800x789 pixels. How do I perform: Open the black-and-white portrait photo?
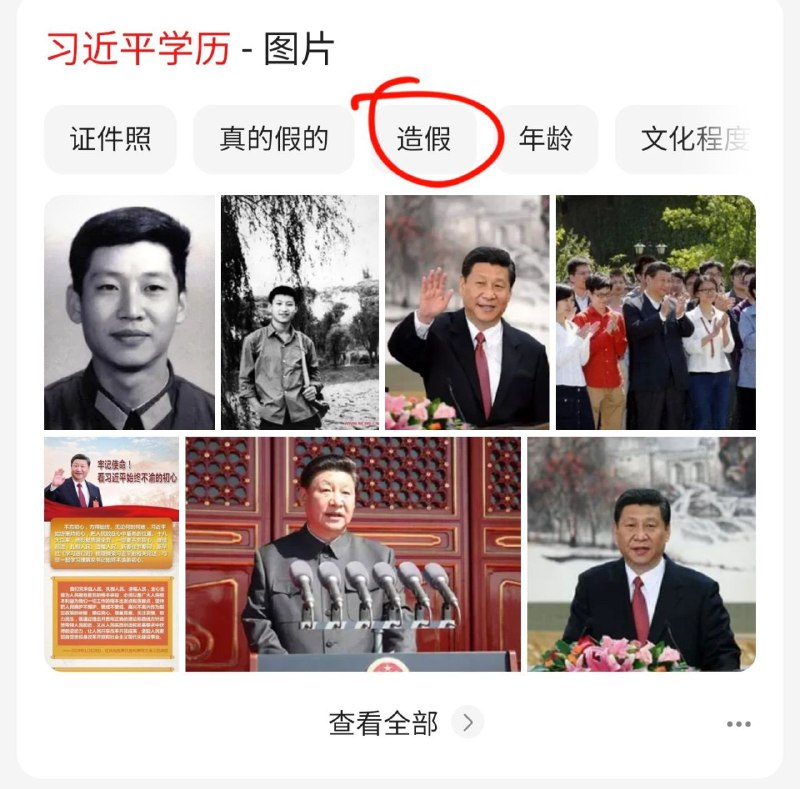click(129, 312)
